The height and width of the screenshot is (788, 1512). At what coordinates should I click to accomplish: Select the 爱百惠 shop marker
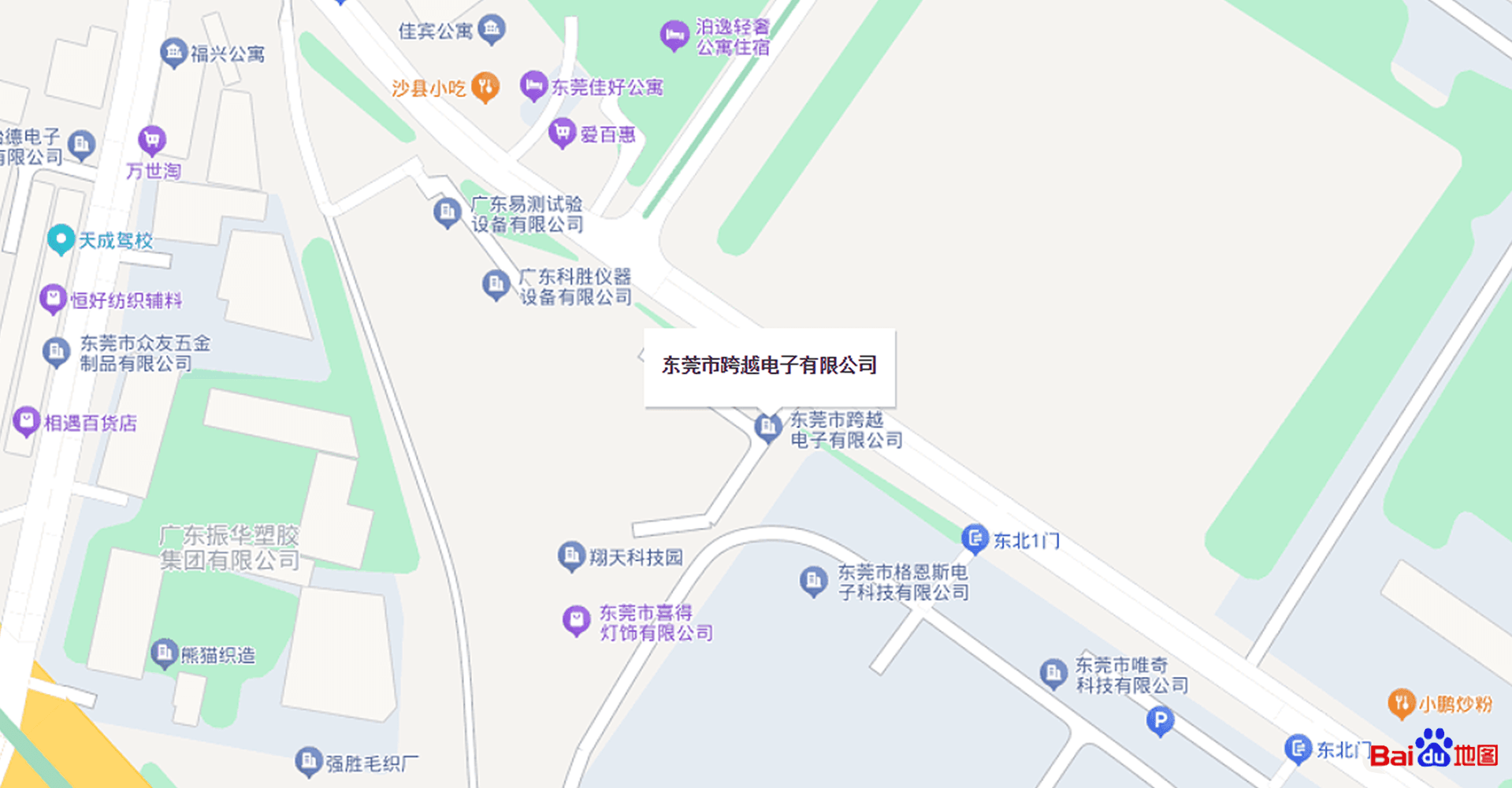point(562,133)
